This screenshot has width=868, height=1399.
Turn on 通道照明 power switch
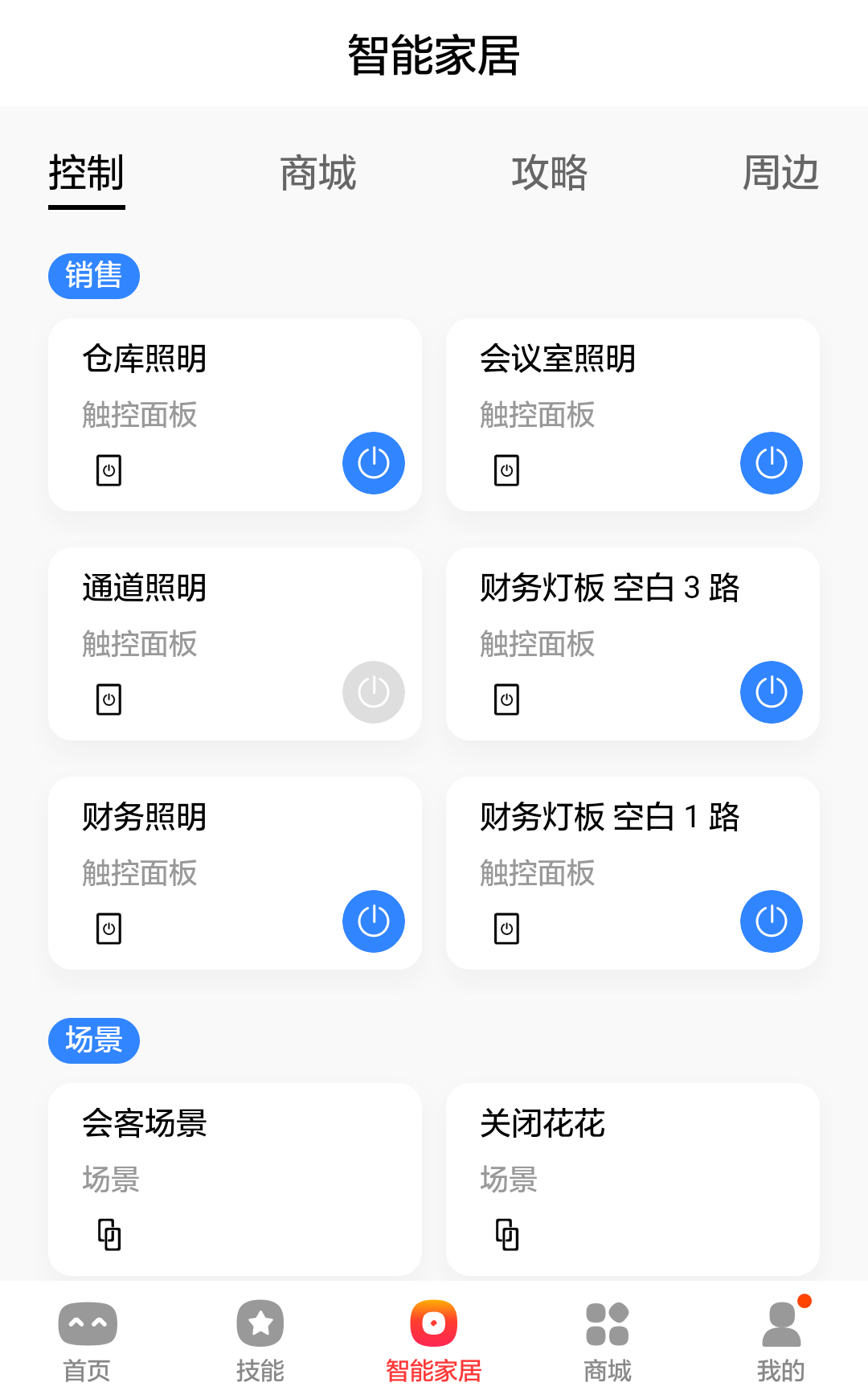coord(373,691)
